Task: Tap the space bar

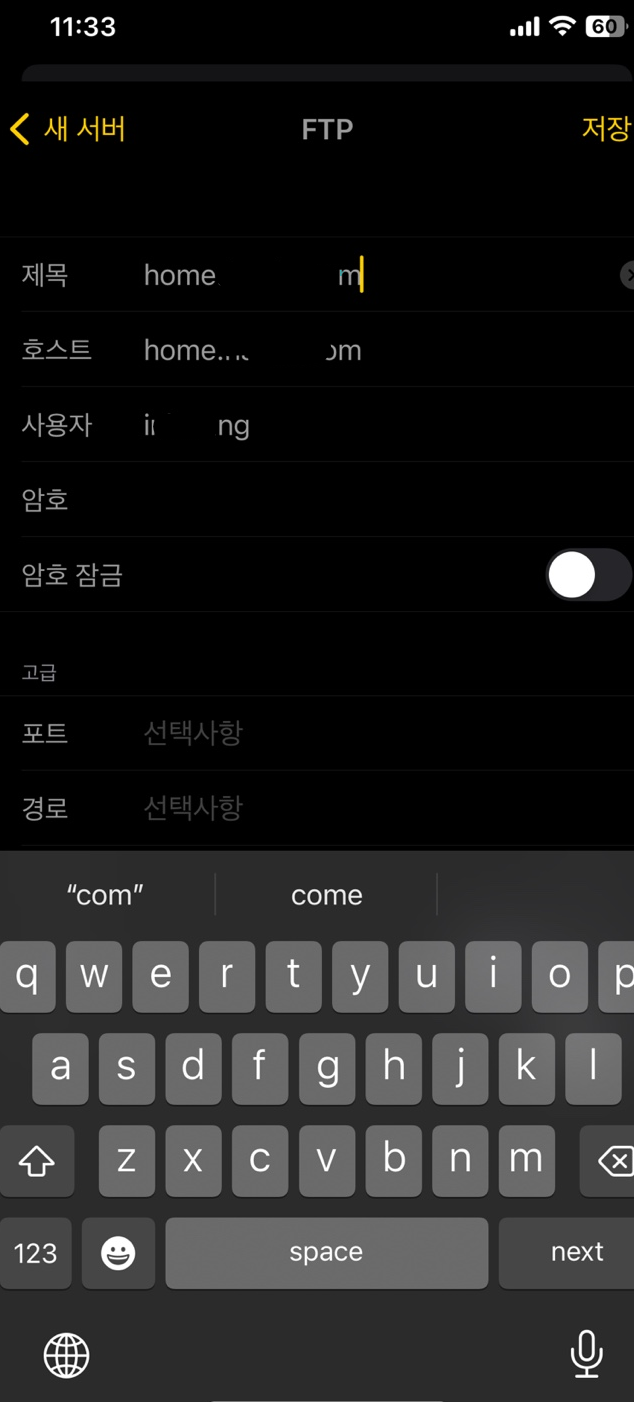Action: coord(326,1252)
